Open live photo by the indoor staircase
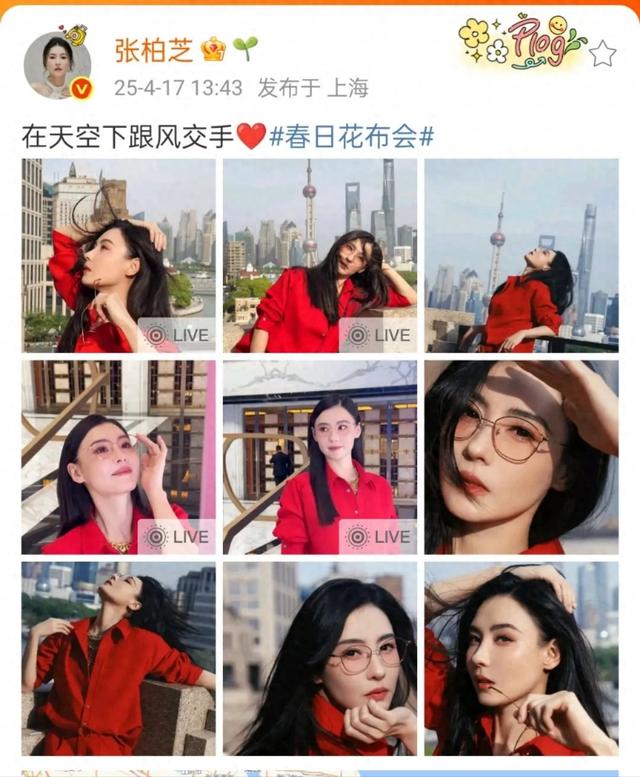The image size is (640, 777). [118, 457]
